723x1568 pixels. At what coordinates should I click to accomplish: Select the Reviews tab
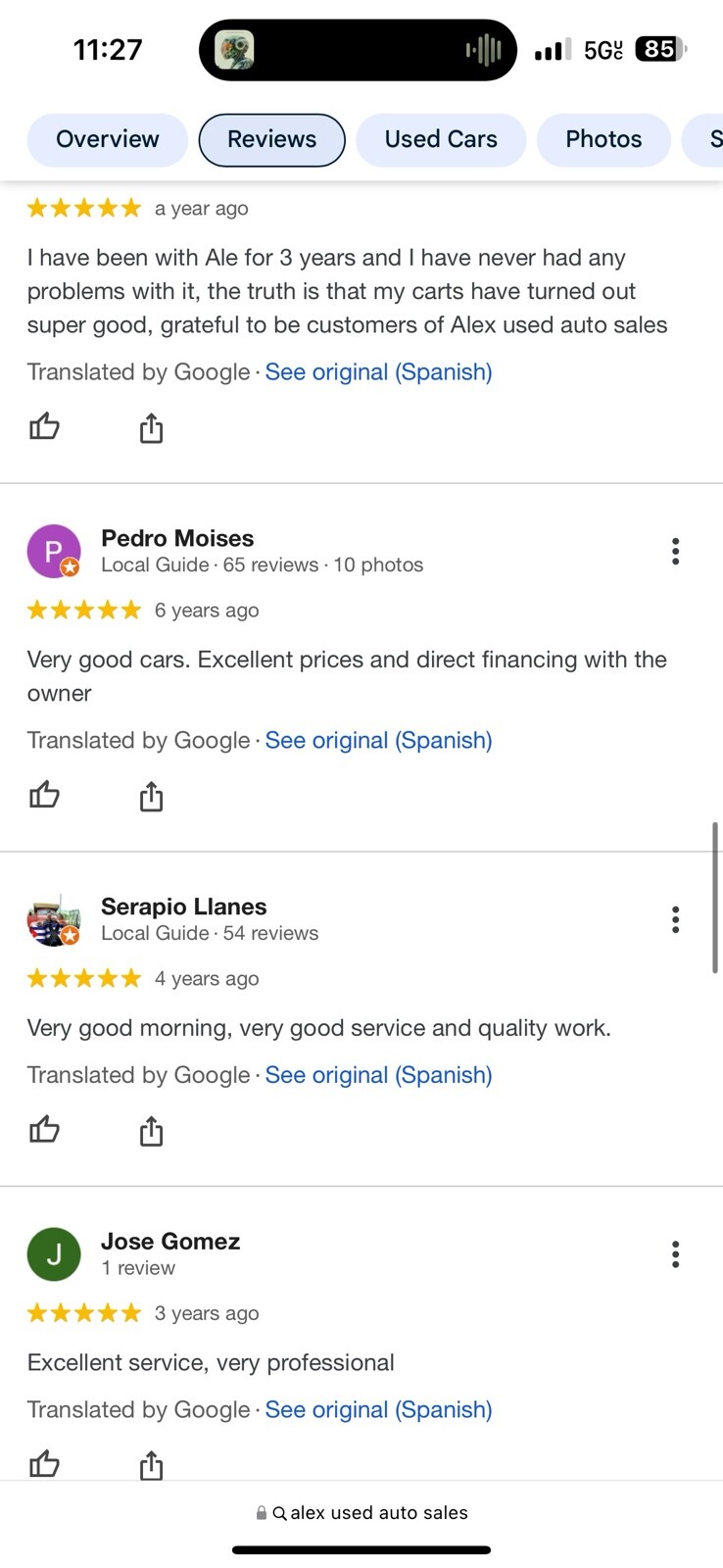coord(271,139)
